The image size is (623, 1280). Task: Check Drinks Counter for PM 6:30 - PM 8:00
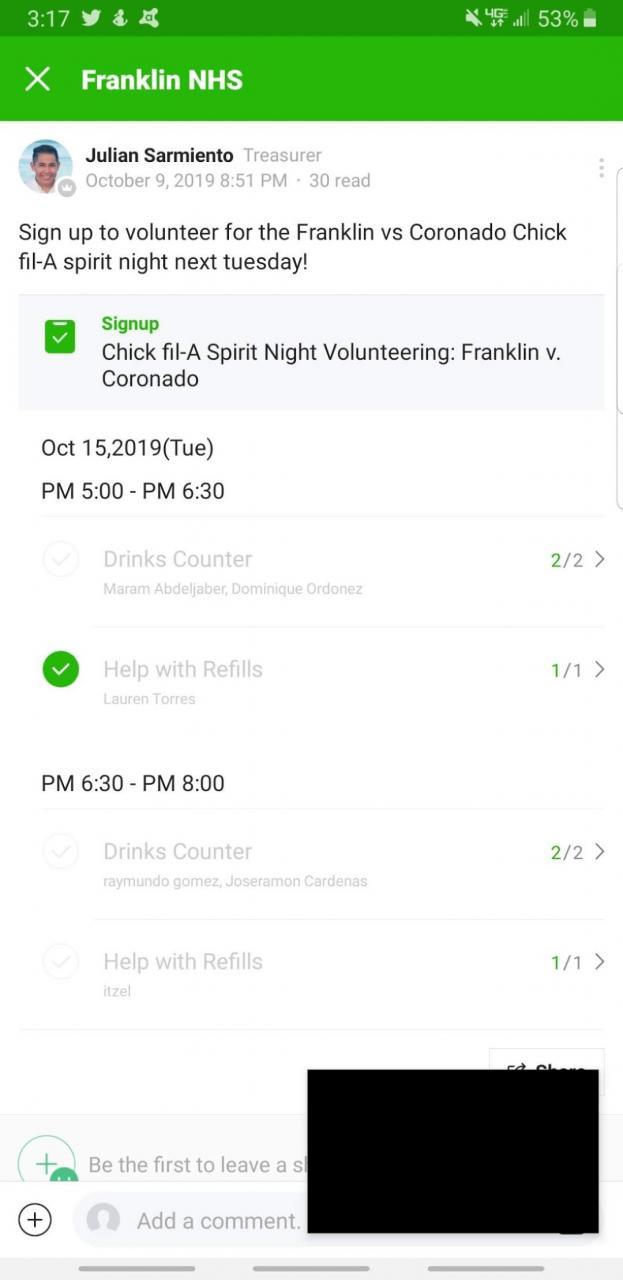tap(61, 852)
